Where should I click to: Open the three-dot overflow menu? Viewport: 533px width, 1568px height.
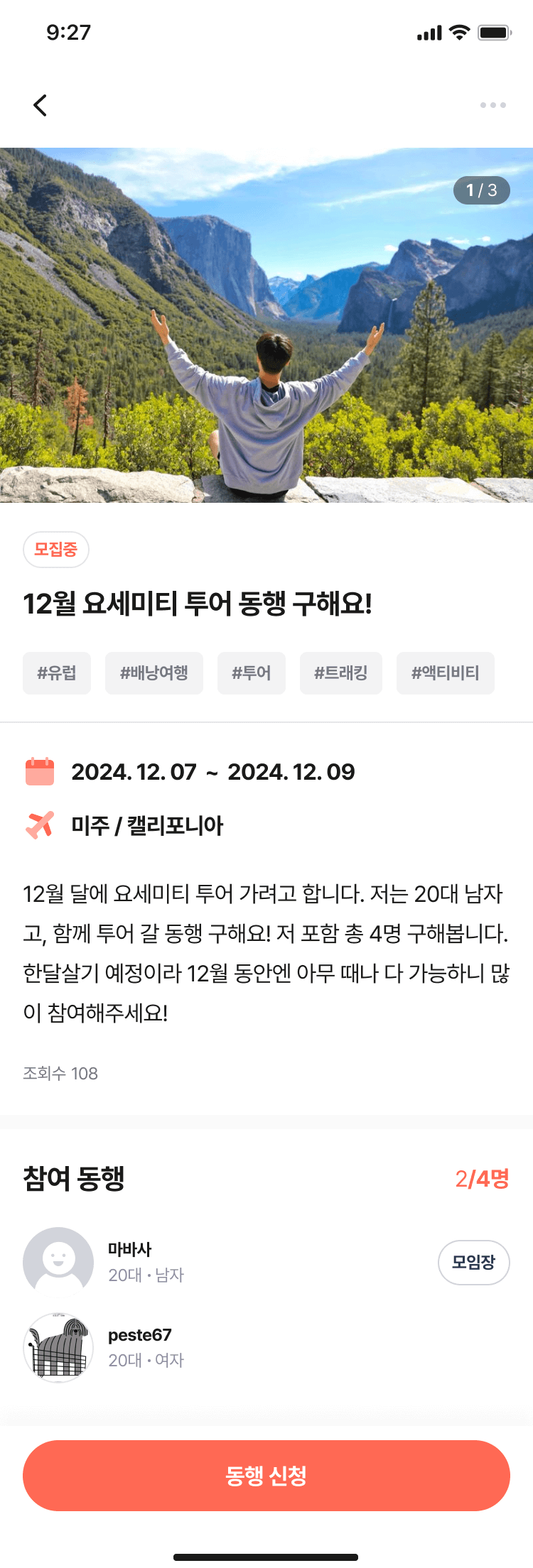pos(492,105)
